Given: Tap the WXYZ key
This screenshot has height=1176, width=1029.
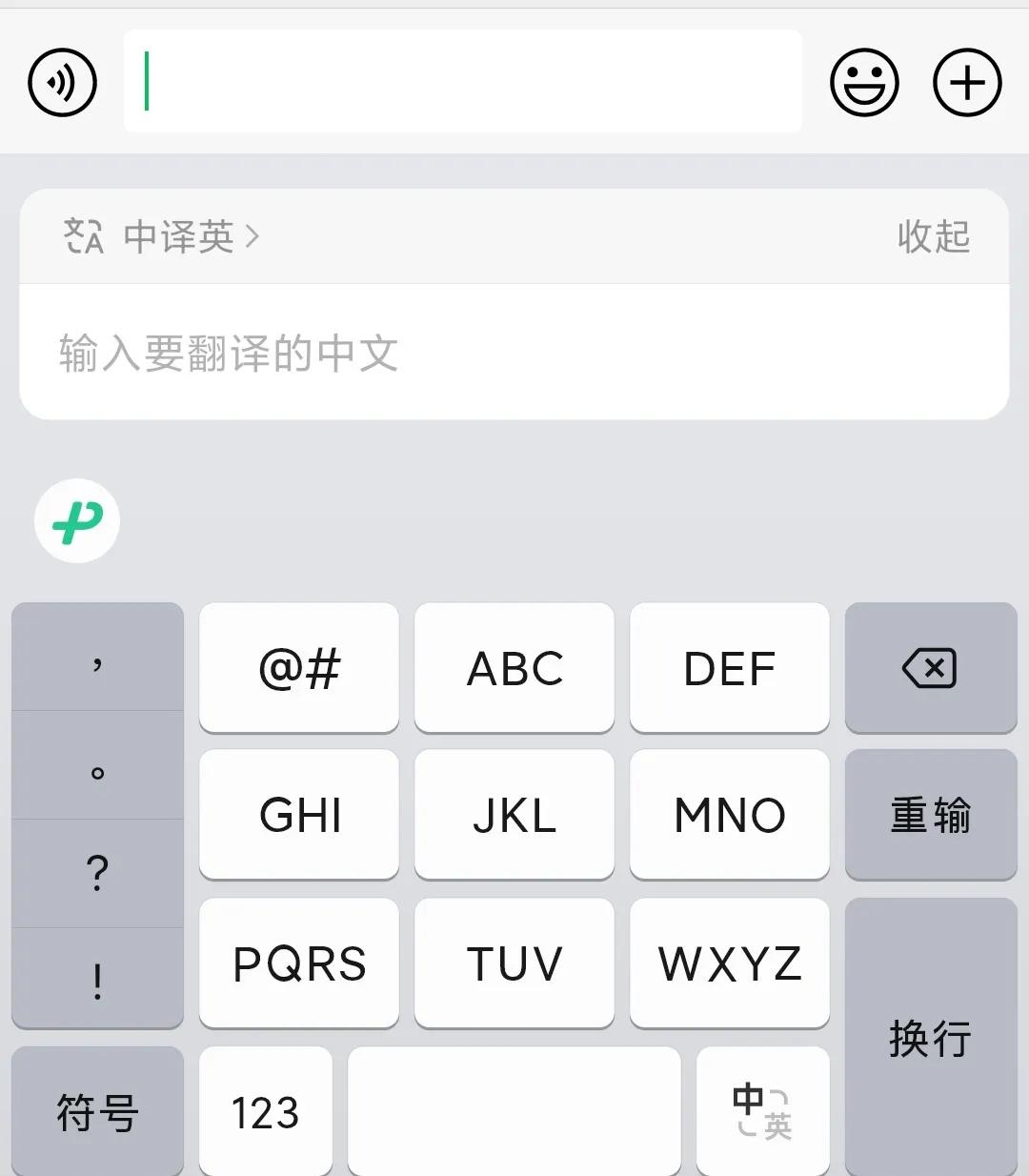Looking at the screenshot, I should click(729, 963).
